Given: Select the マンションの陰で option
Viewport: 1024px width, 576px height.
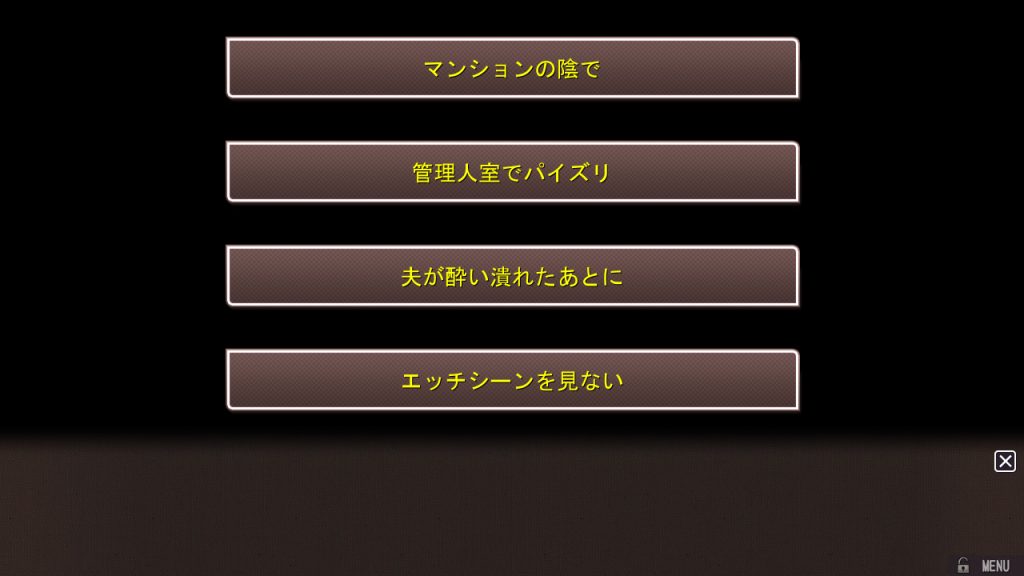Looking at the screenshot, I should click(x=512, y=68).
